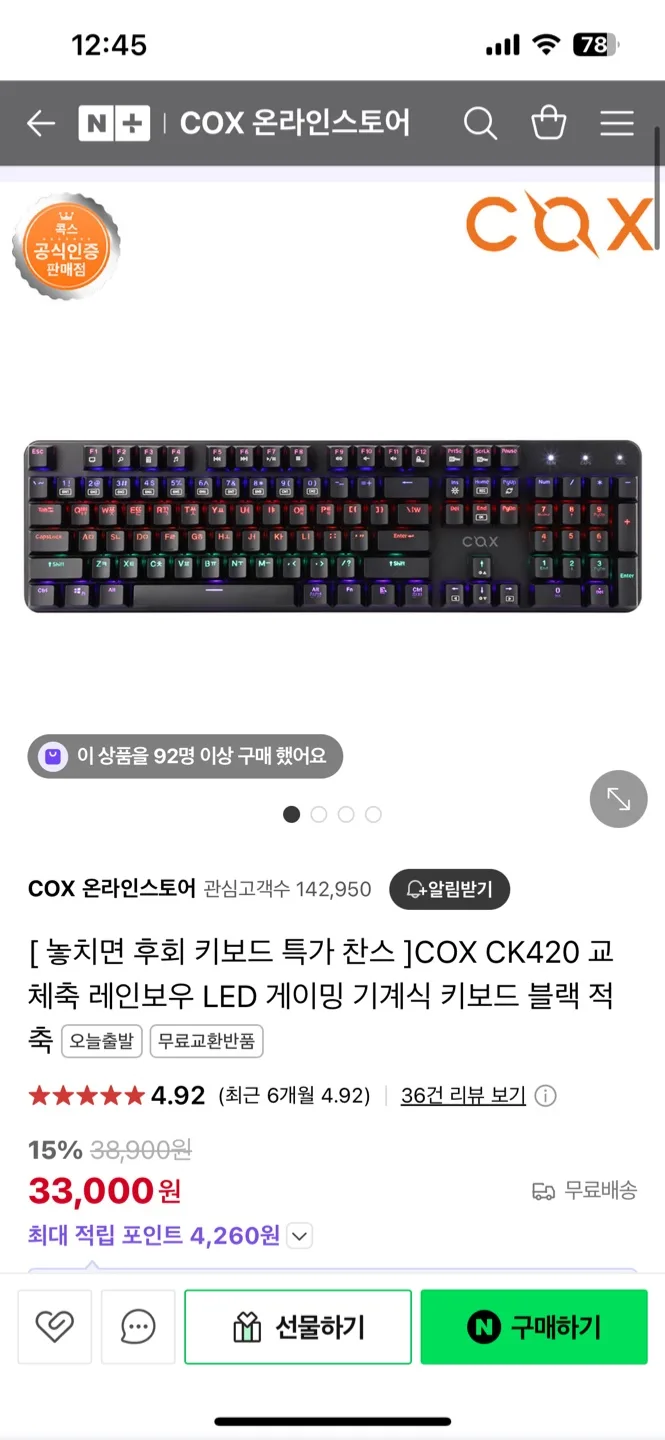Viewport: 665px width, 1440px height.
Task: Open COX 온라인스토어 store home
Action: tap(295, 124)
